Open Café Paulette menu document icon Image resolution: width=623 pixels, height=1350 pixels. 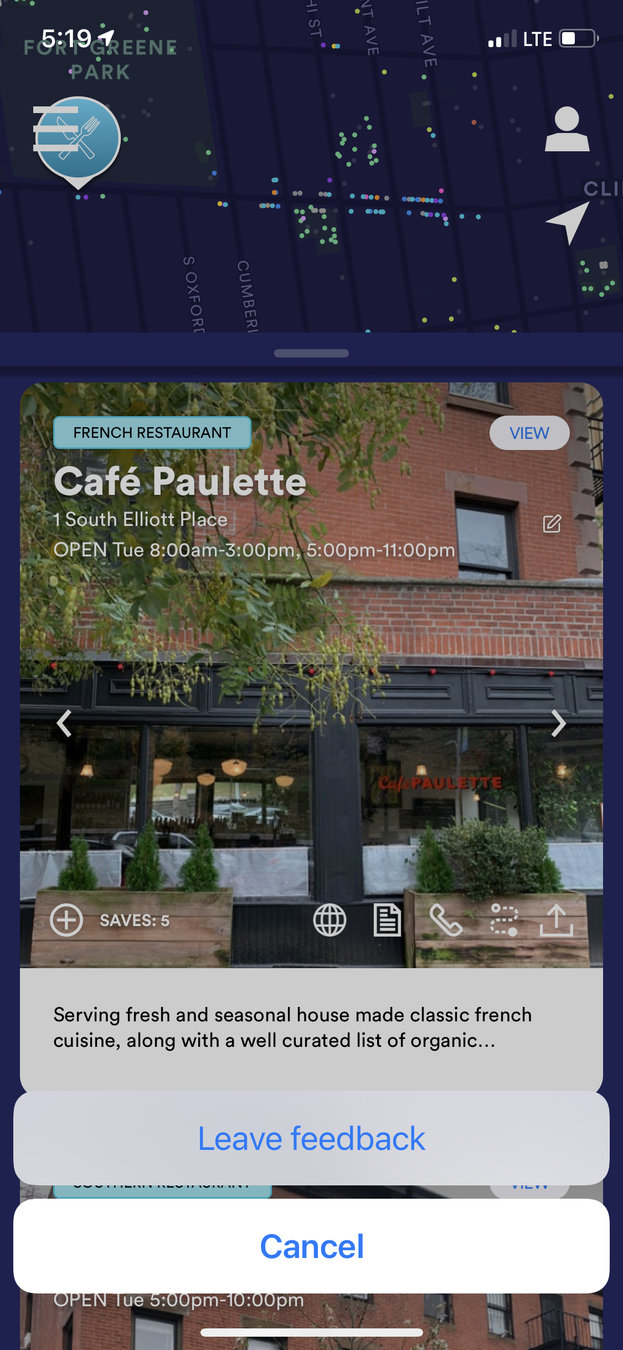tap(387, 920)
